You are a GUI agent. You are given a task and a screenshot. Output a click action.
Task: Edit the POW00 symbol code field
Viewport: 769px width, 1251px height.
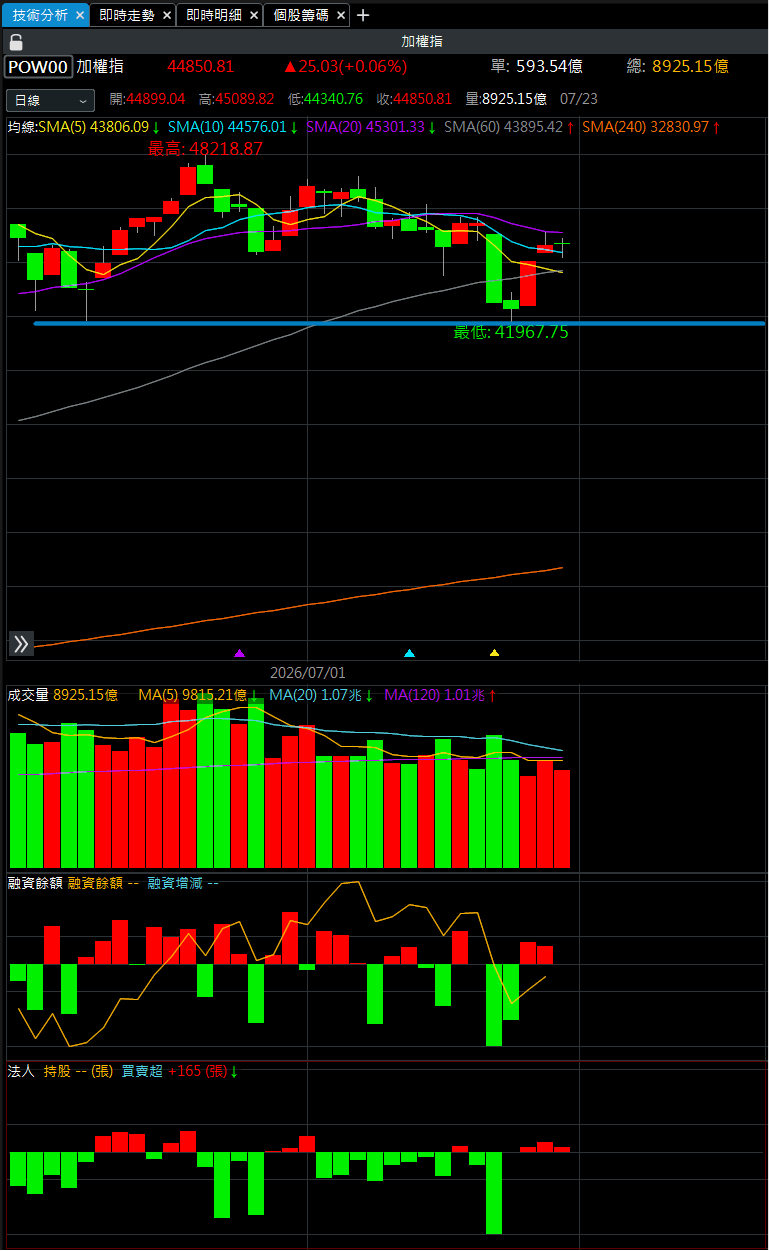tap(38, 67)
